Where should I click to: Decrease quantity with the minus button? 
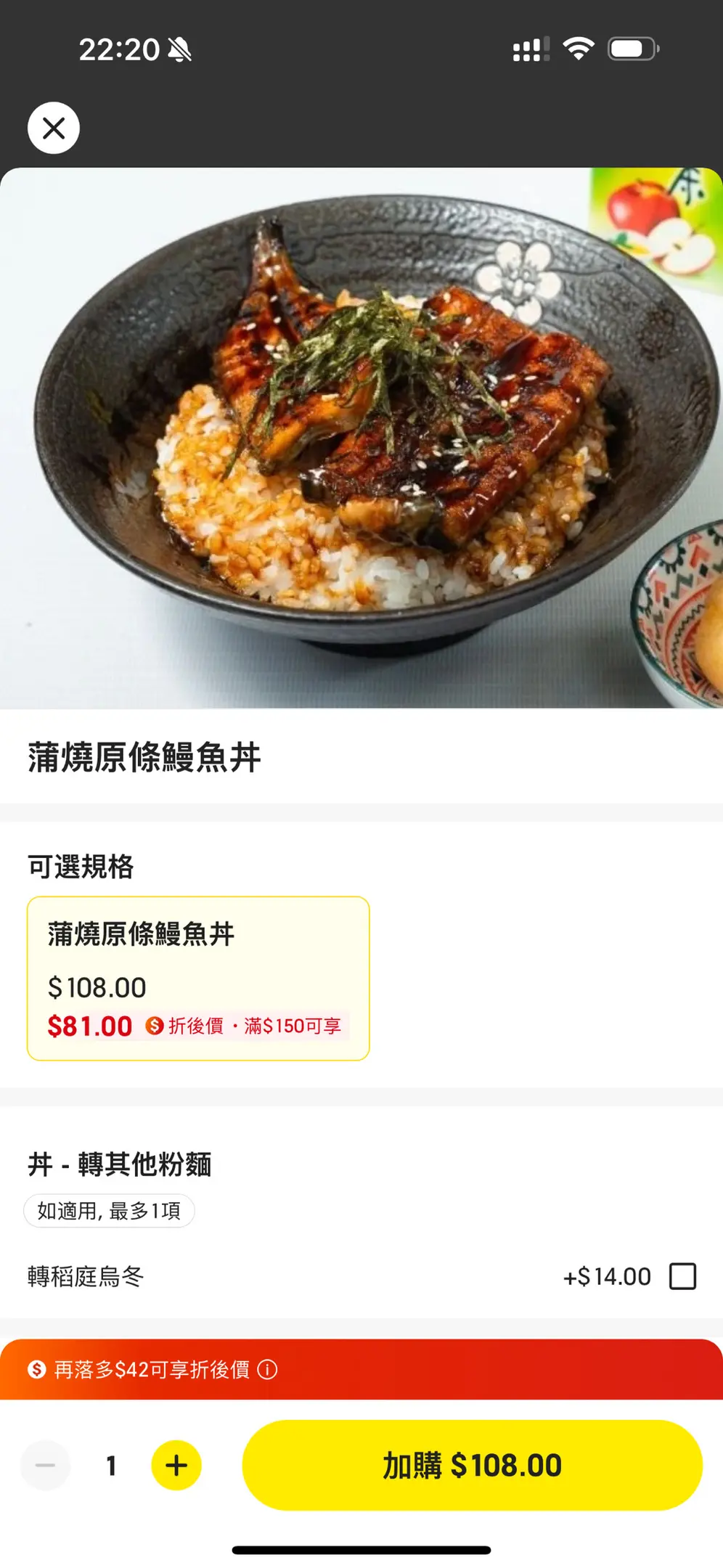coord(46,1466)
